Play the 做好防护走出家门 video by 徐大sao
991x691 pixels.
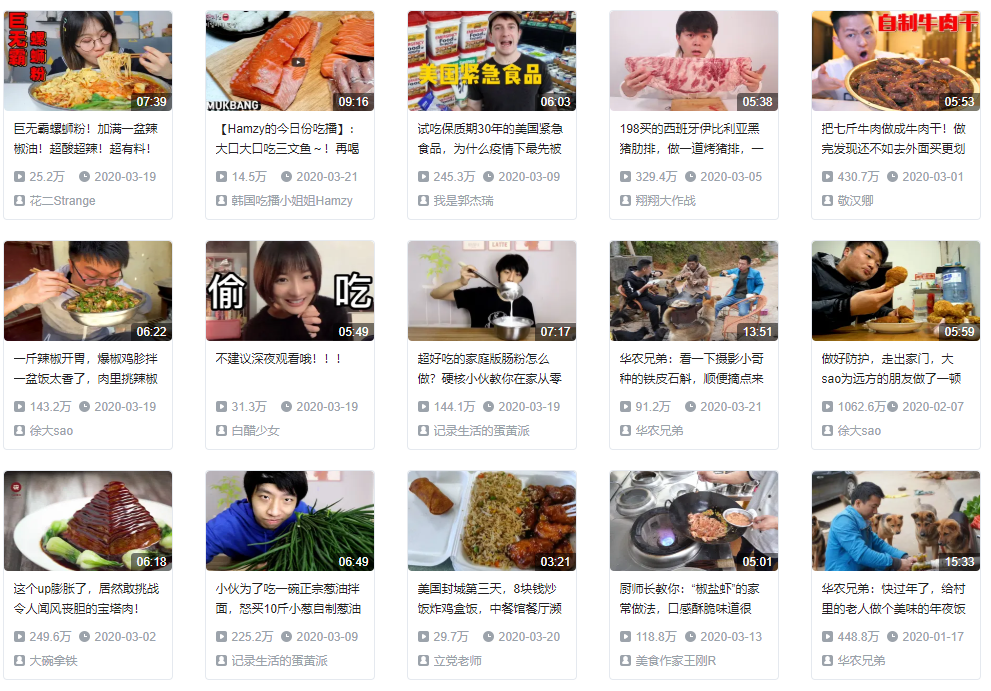(896, 291)
